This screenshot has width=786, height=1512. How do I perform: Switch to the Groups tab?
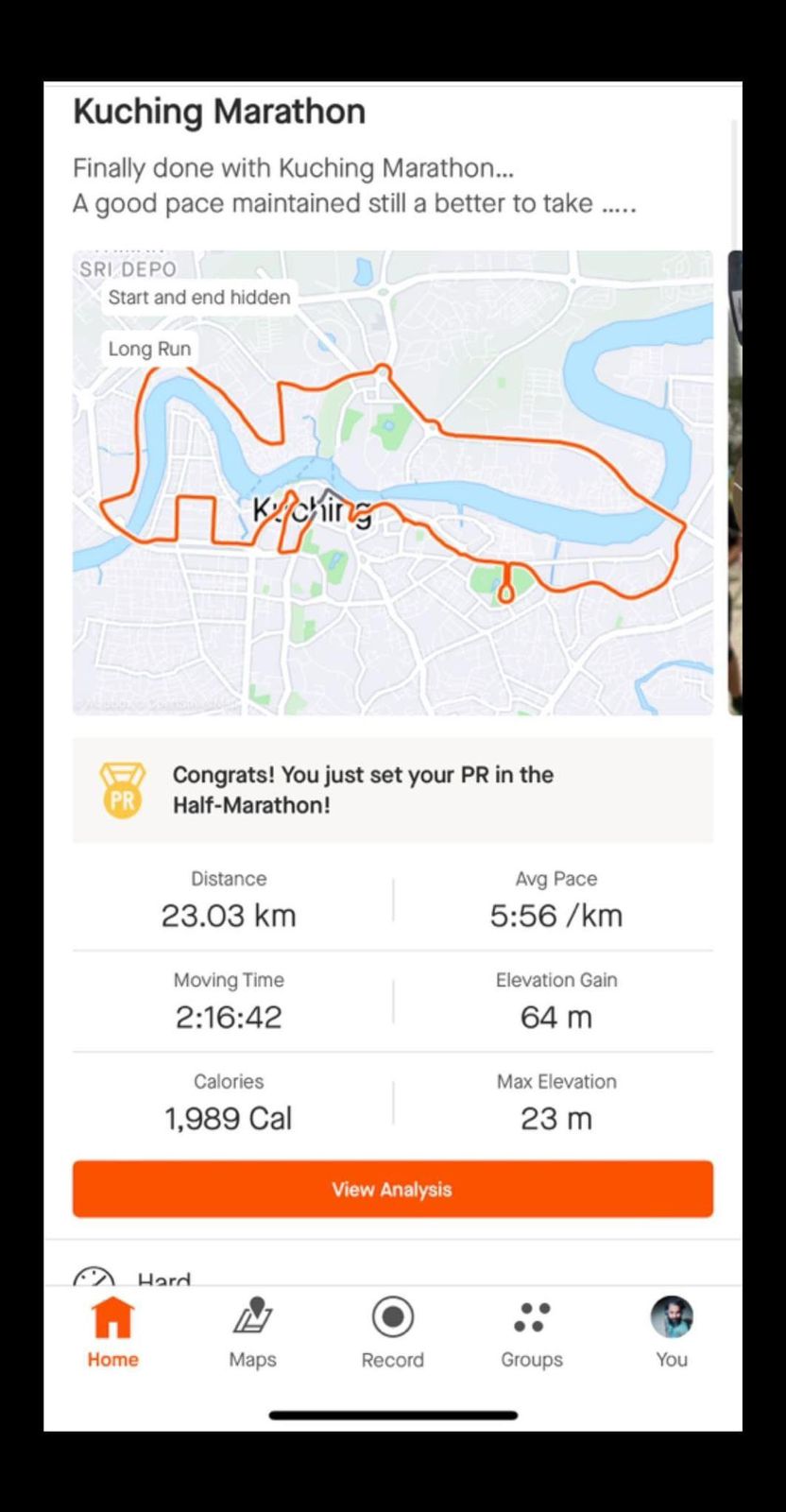(x=532, y=1332)
